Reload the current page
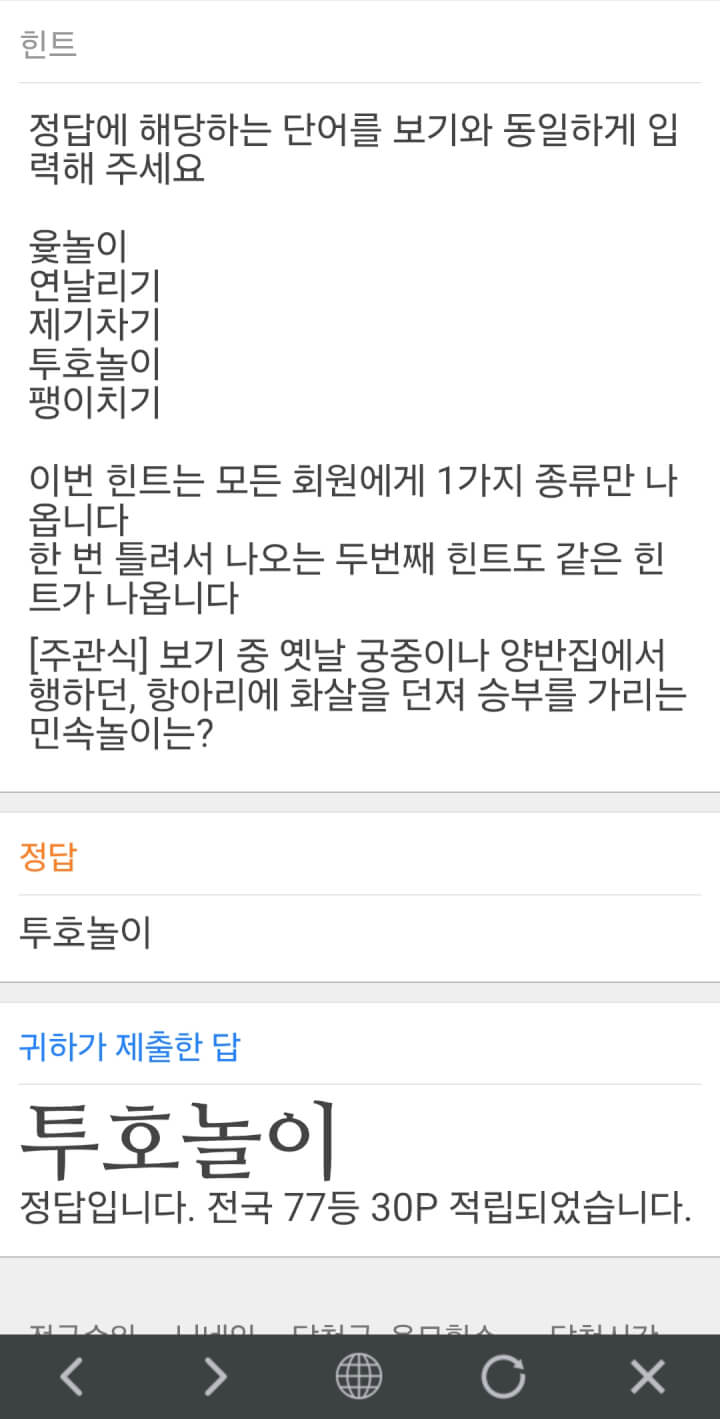The image size is (720, 1419). pyautogui.click(x=503, y=1377)
